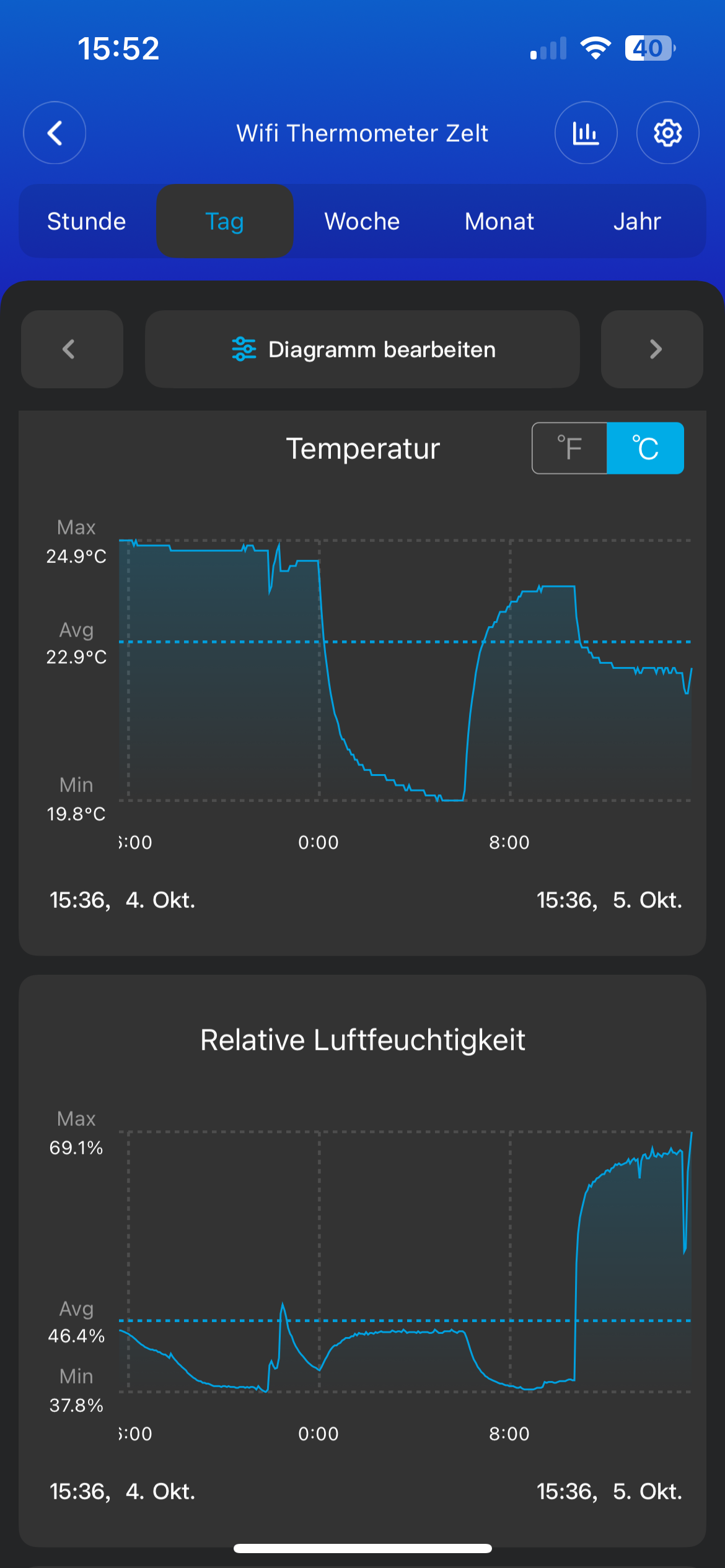Go back from Wifi Thermometer Zelt
Viewport: 725px width, 1568px height.
click(55, 133)
